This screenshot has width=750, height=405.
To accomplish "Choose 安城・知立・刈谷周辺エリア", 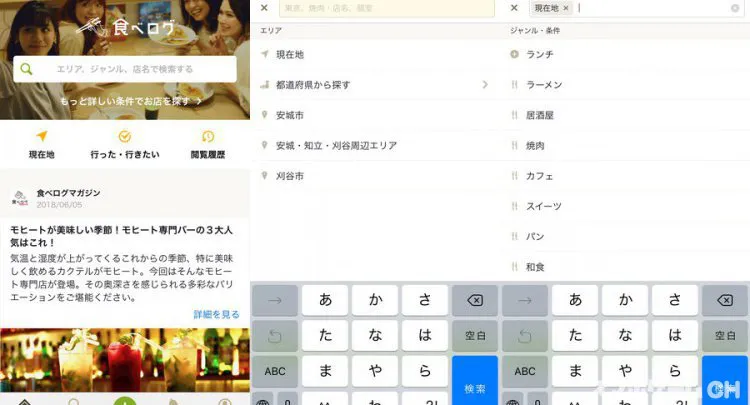I will pos(335,146).
